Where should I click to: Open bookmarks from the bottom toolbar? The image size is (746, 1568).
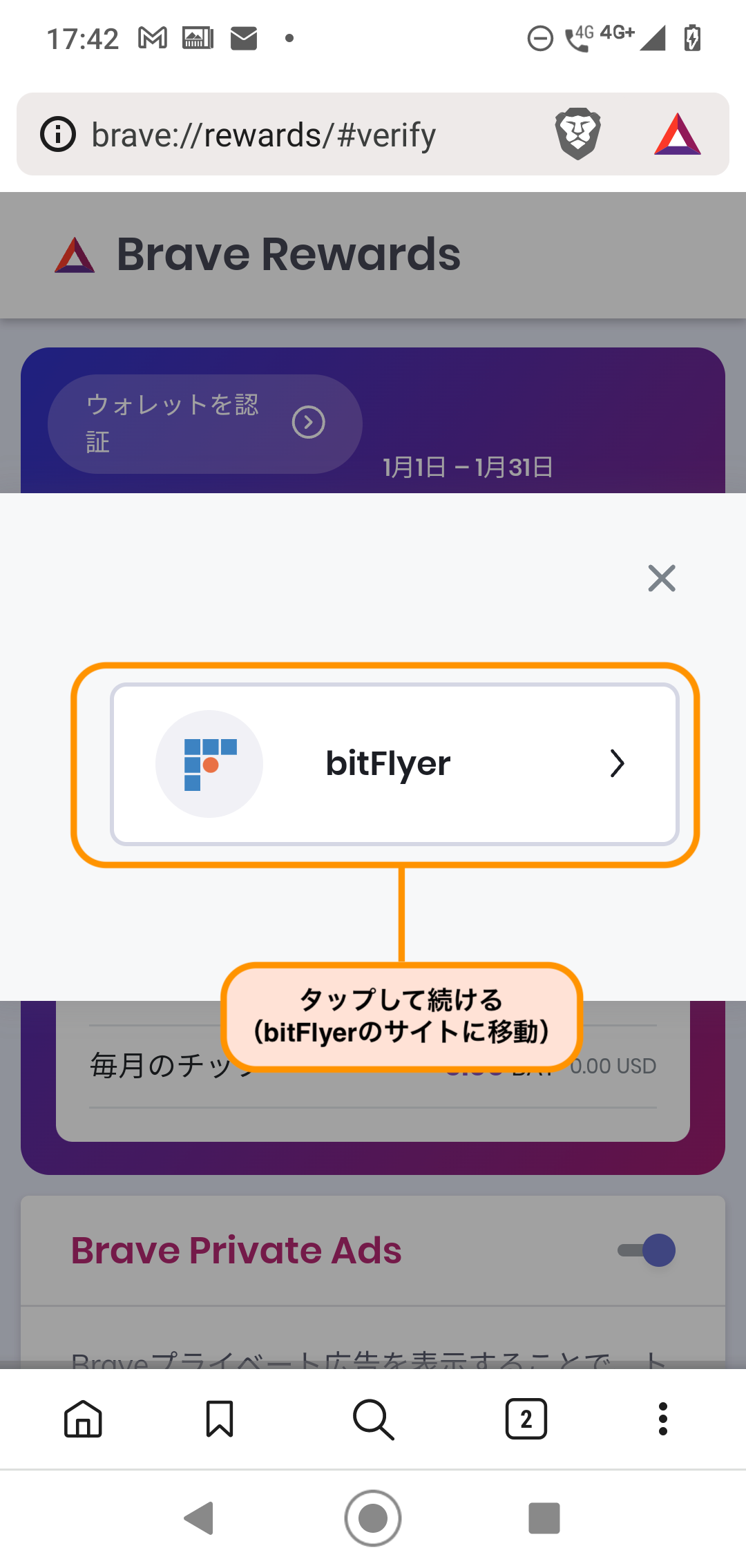220,1419
